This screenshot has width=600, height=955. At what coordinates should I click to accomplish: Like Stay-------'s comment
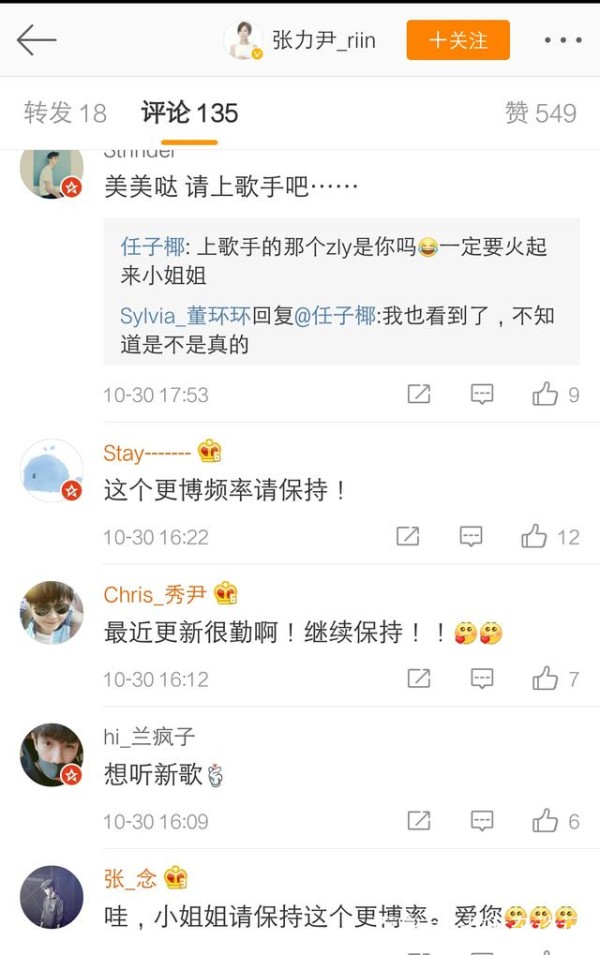click(535, 537)
